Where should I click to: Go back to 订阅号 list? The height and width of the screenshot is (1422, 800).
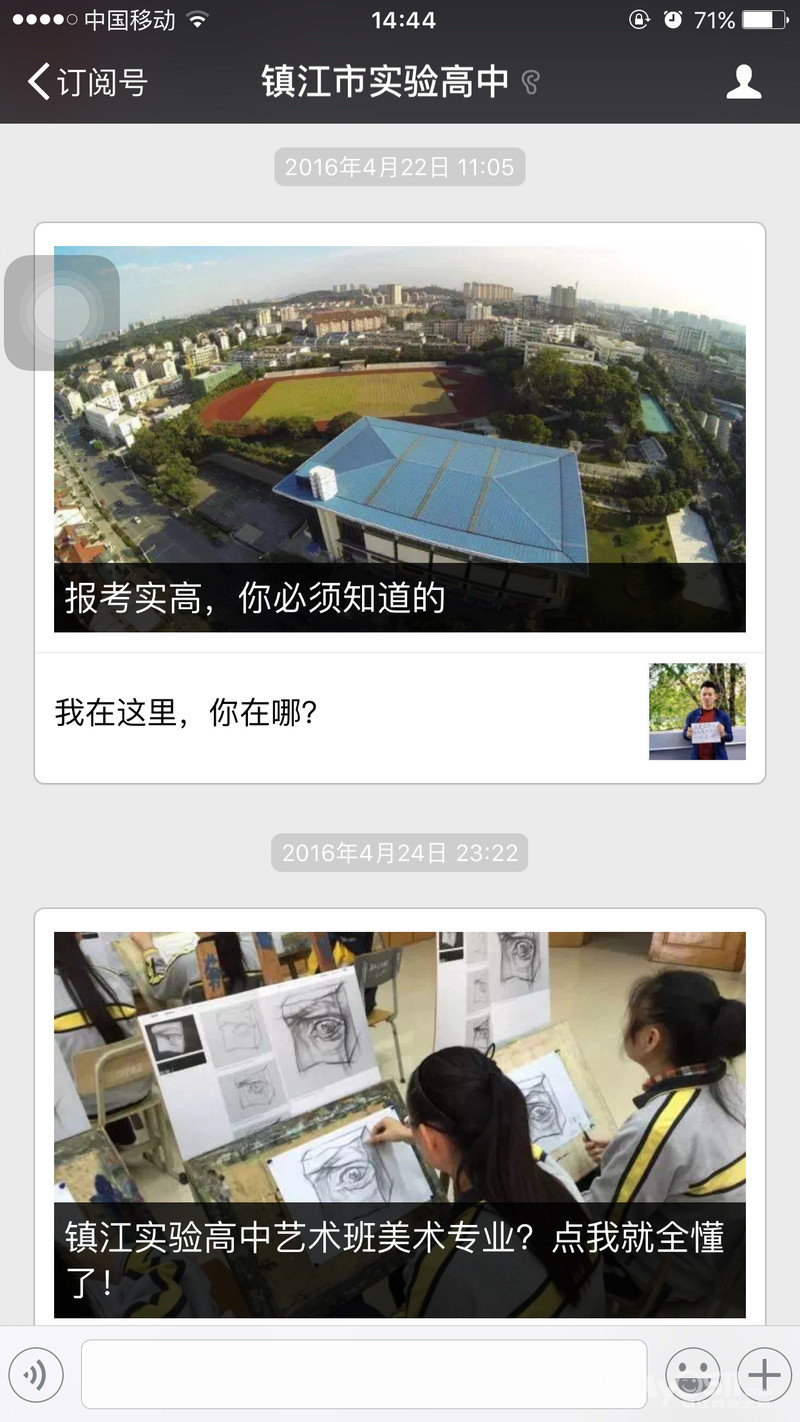88,82
